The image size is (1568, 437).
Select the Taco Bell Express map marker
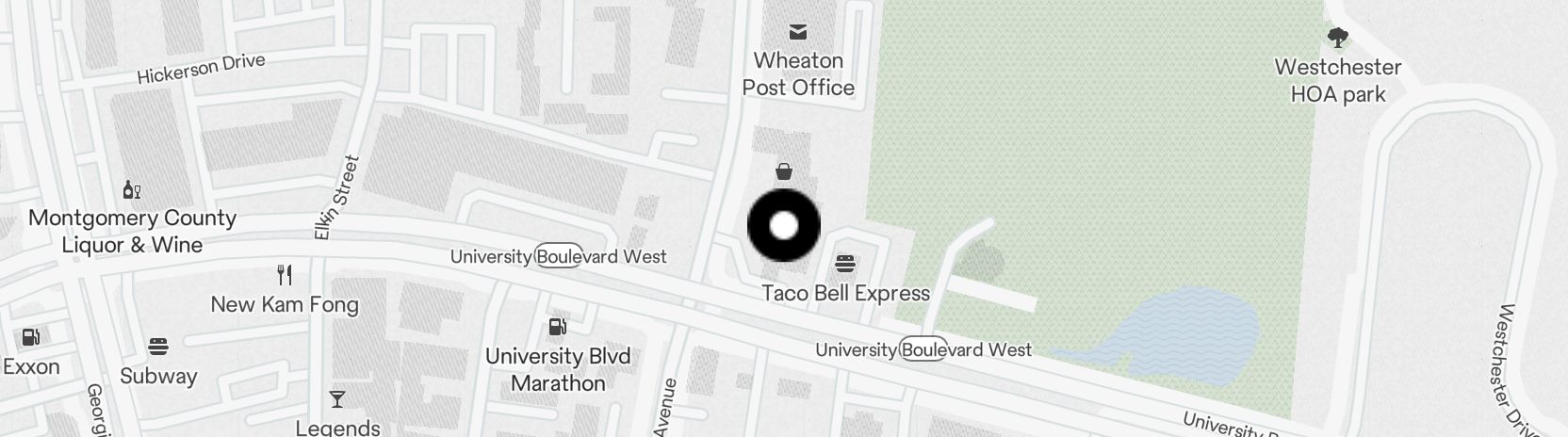(845, 263)
